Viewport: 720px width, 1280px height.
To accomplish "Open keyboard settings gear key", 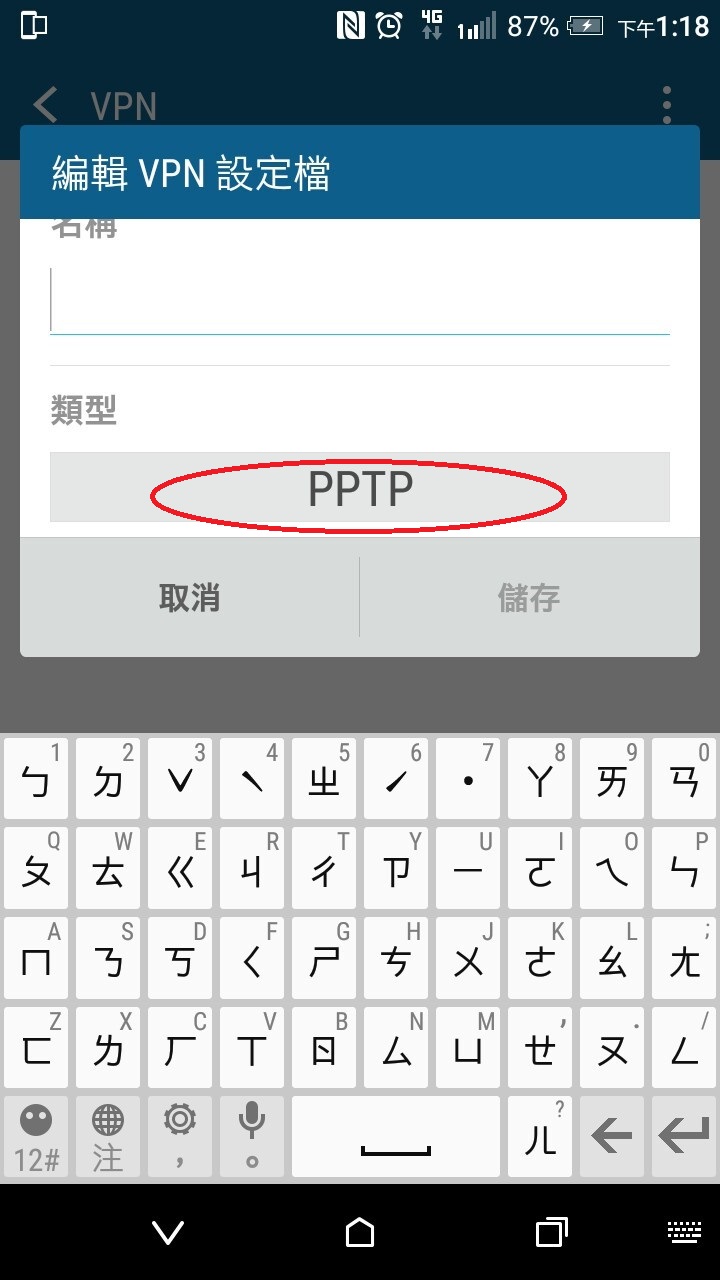I will (x=180, y=1136).
